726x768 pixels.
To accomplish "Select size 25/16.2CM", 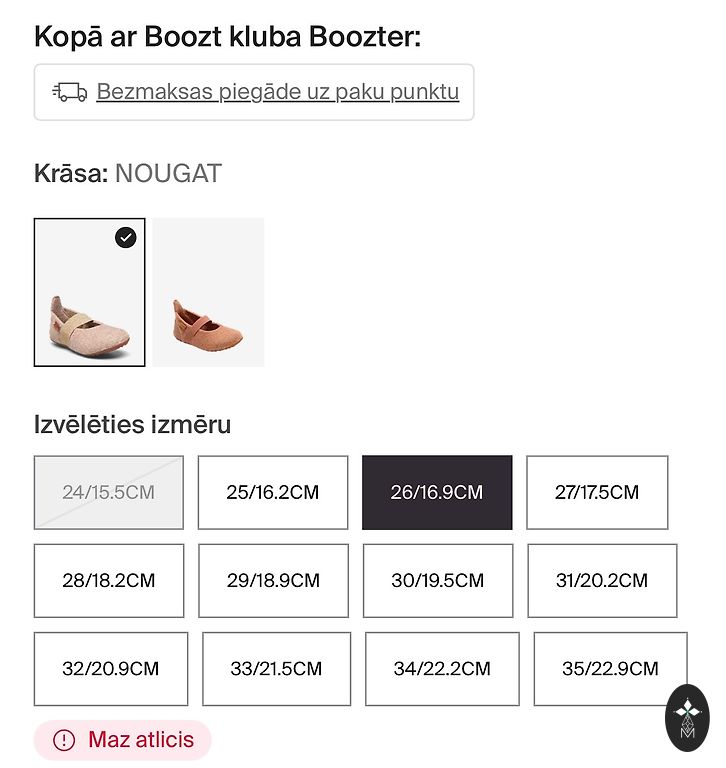I will 272,492.
